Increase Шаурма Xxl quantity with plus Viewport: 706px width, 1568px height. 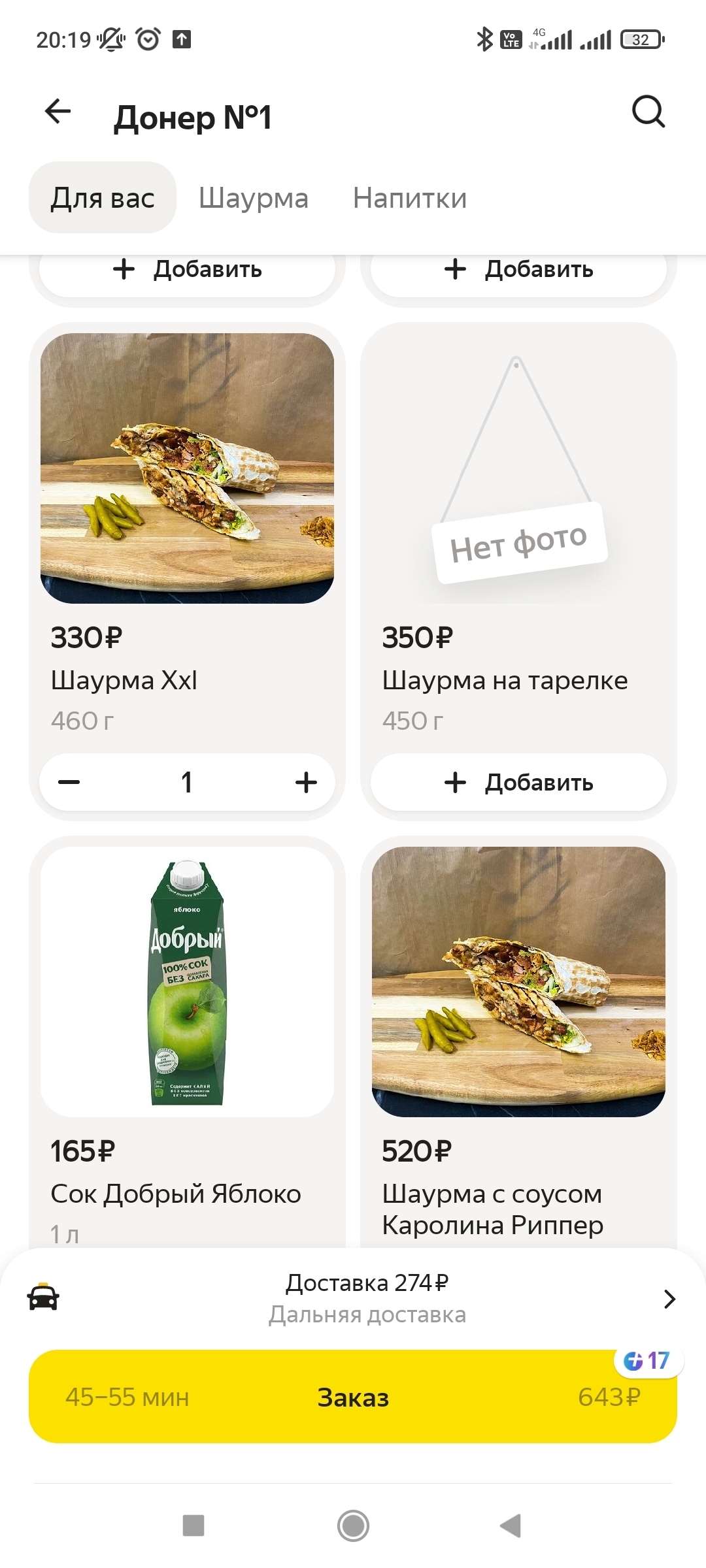[305, 782]
